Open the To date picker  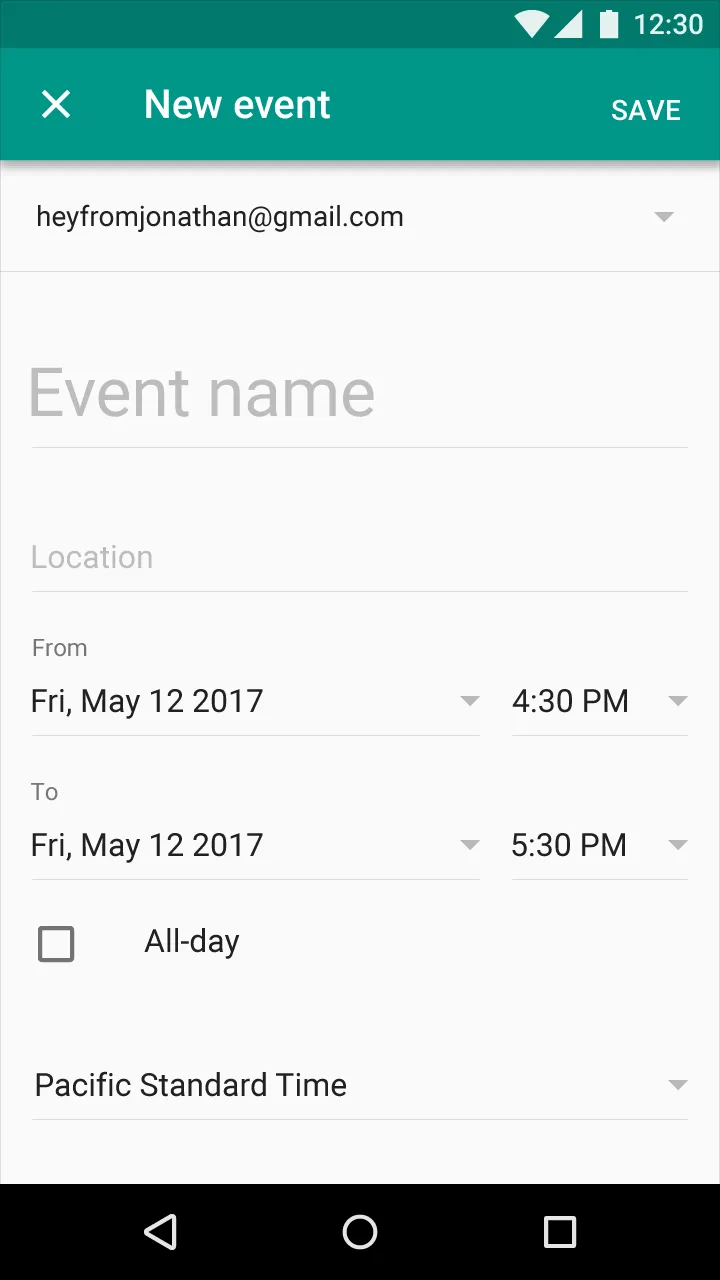pos(255,845)
